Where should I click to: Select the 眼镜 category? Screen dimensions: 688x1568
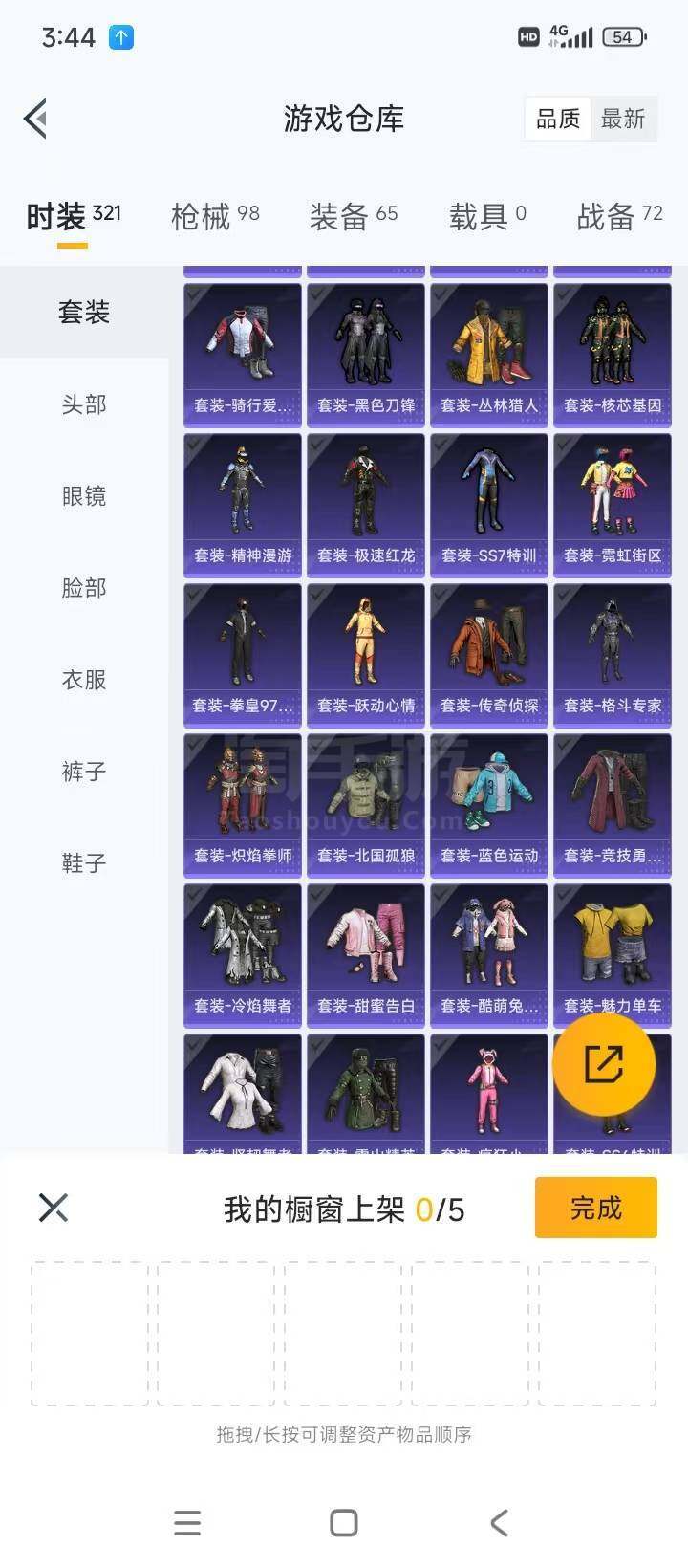click(84, 496)
